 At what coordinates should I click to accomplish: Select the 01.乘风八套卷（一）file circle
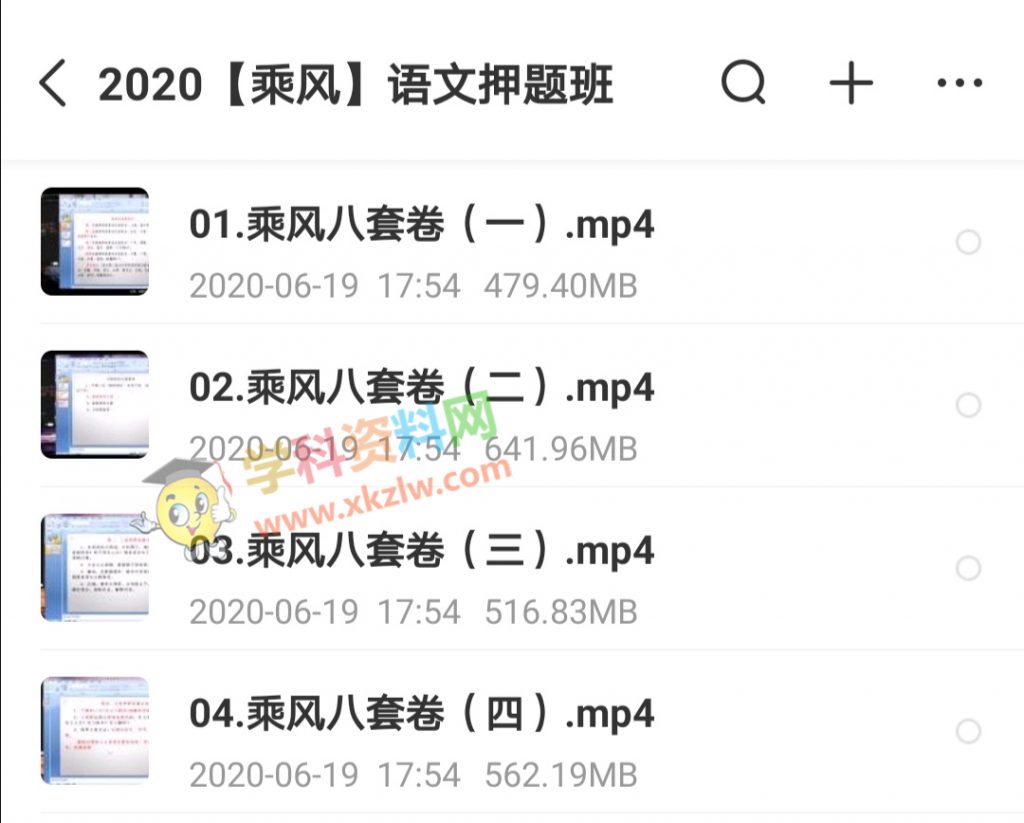point(968,242)
